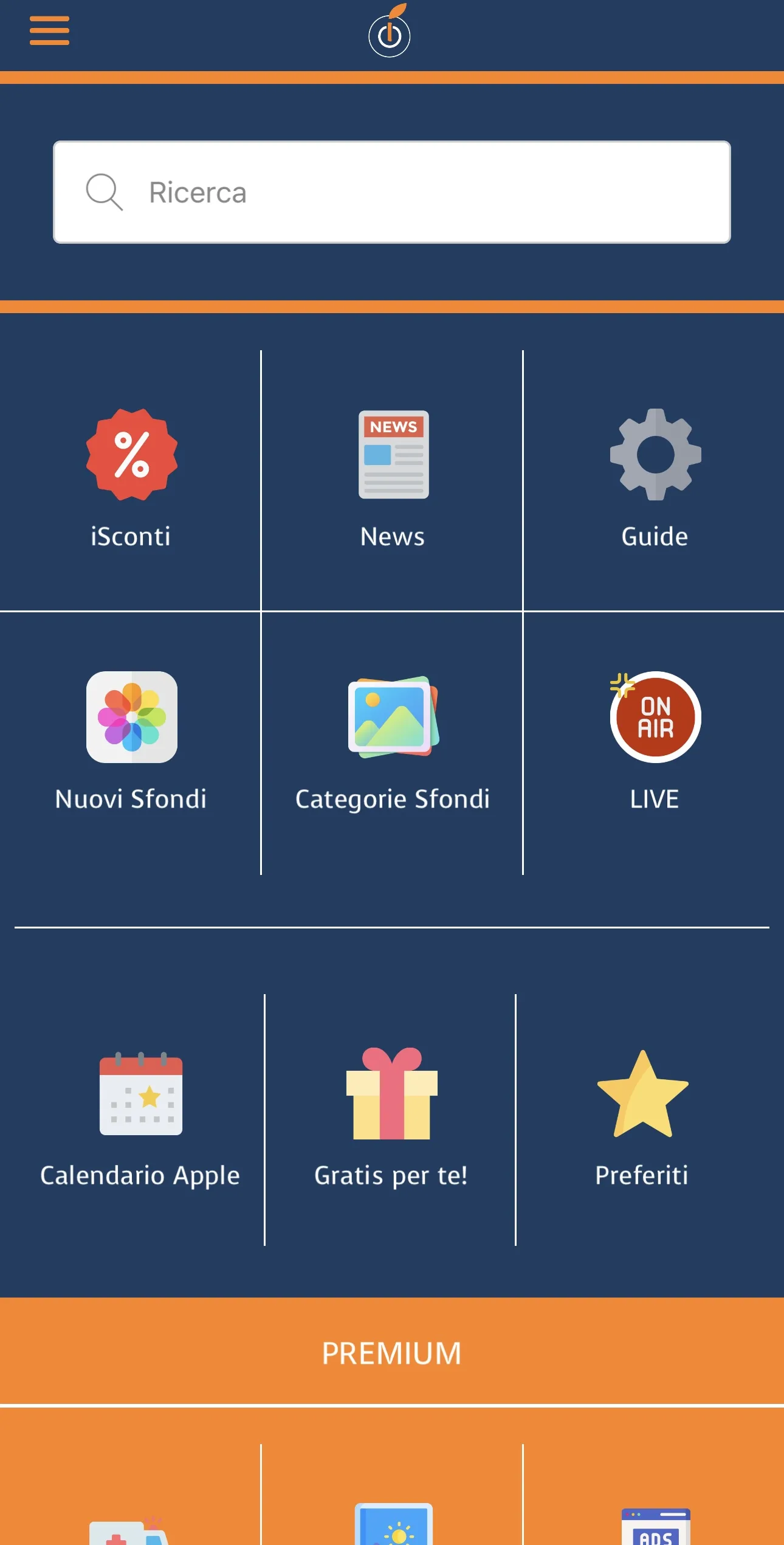Tap the app logo in header
Screen dimensions: 784x1545
[390, 31]
